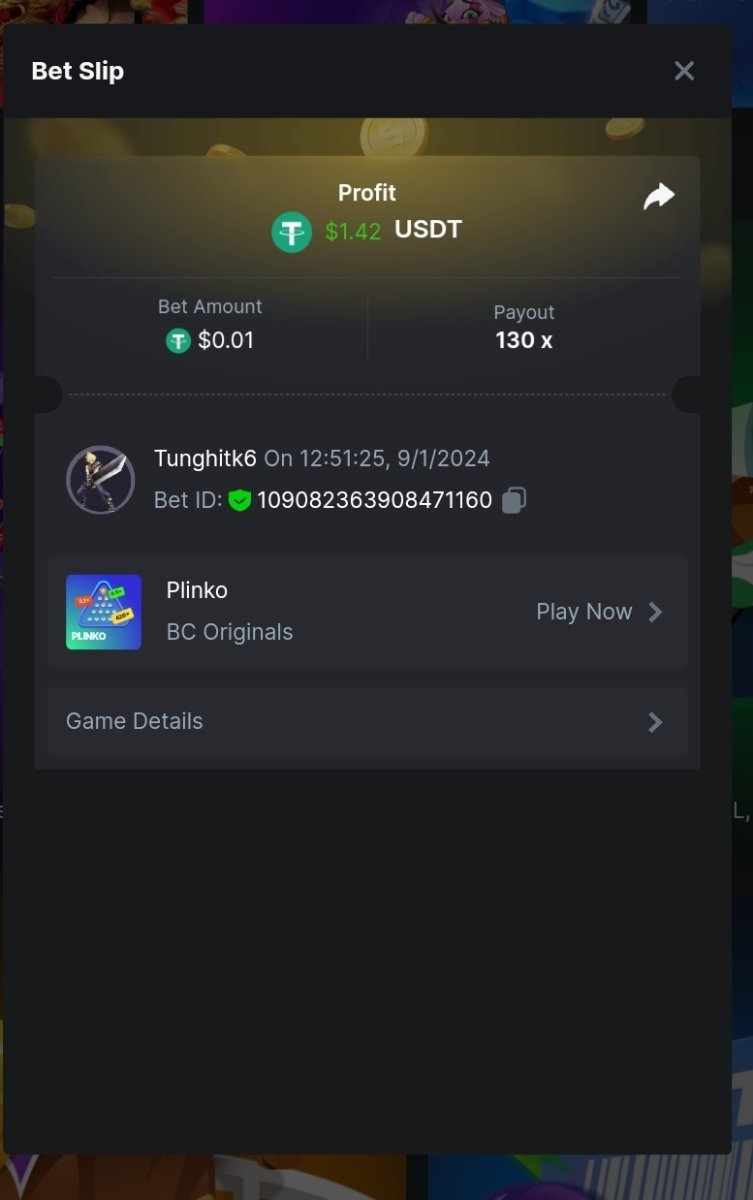This screenshot has height=1200, width=753.
Task: Open Plinko with Play Now
Action: coord(598,612)
